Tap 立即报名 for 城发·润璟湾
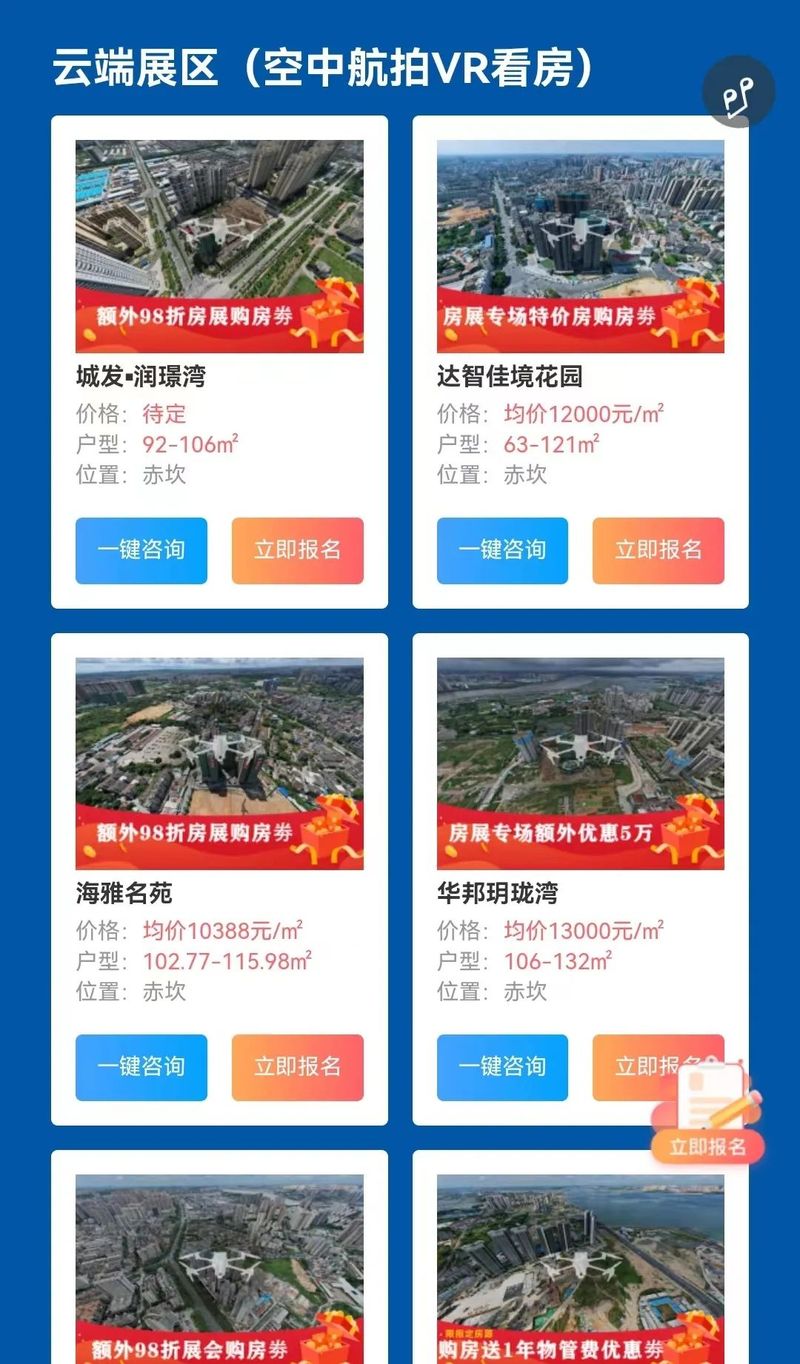800x1364 pixels. click(298, 550)
